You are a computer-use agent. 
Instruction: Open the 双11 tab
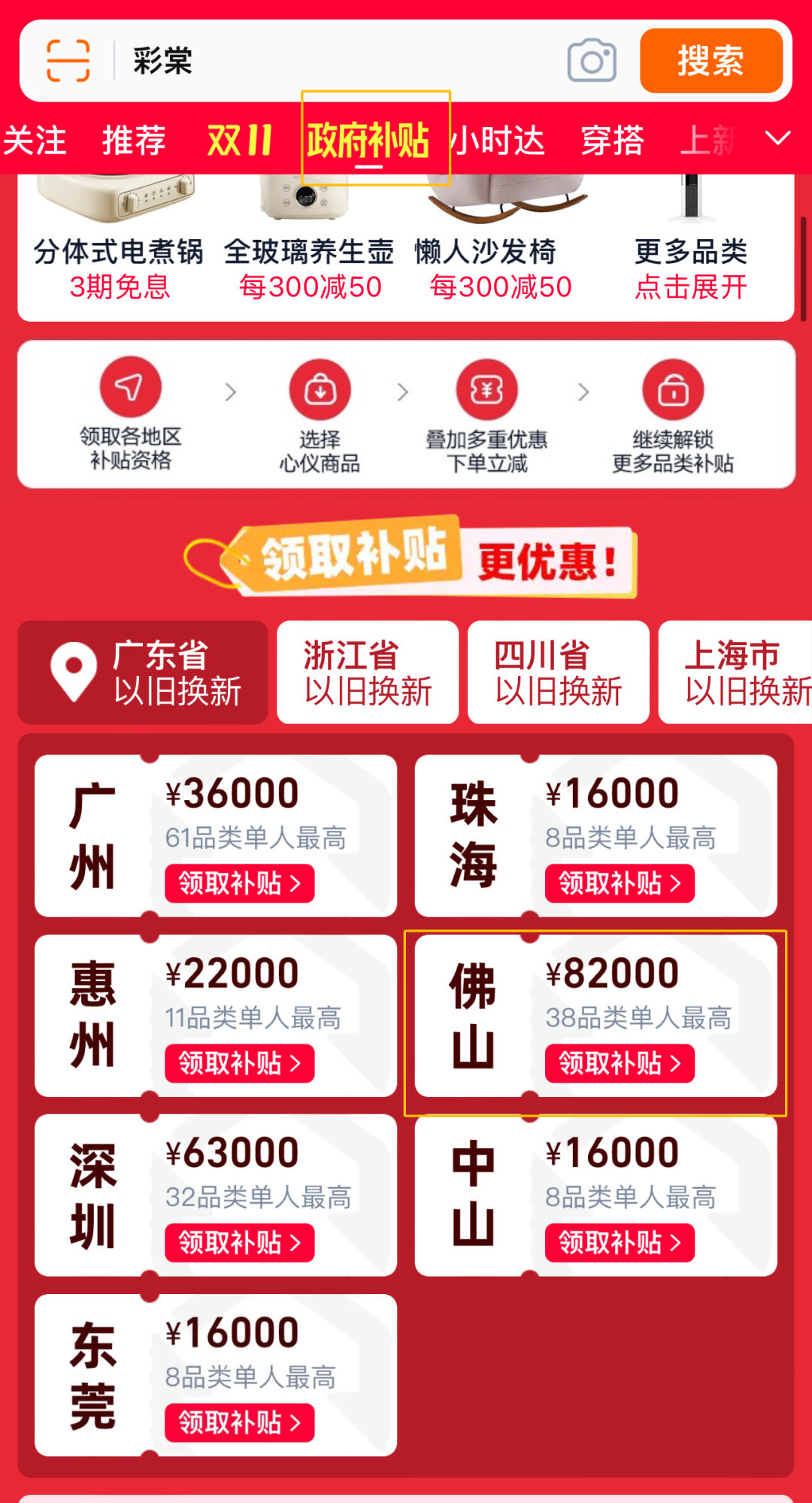[239, 141]
